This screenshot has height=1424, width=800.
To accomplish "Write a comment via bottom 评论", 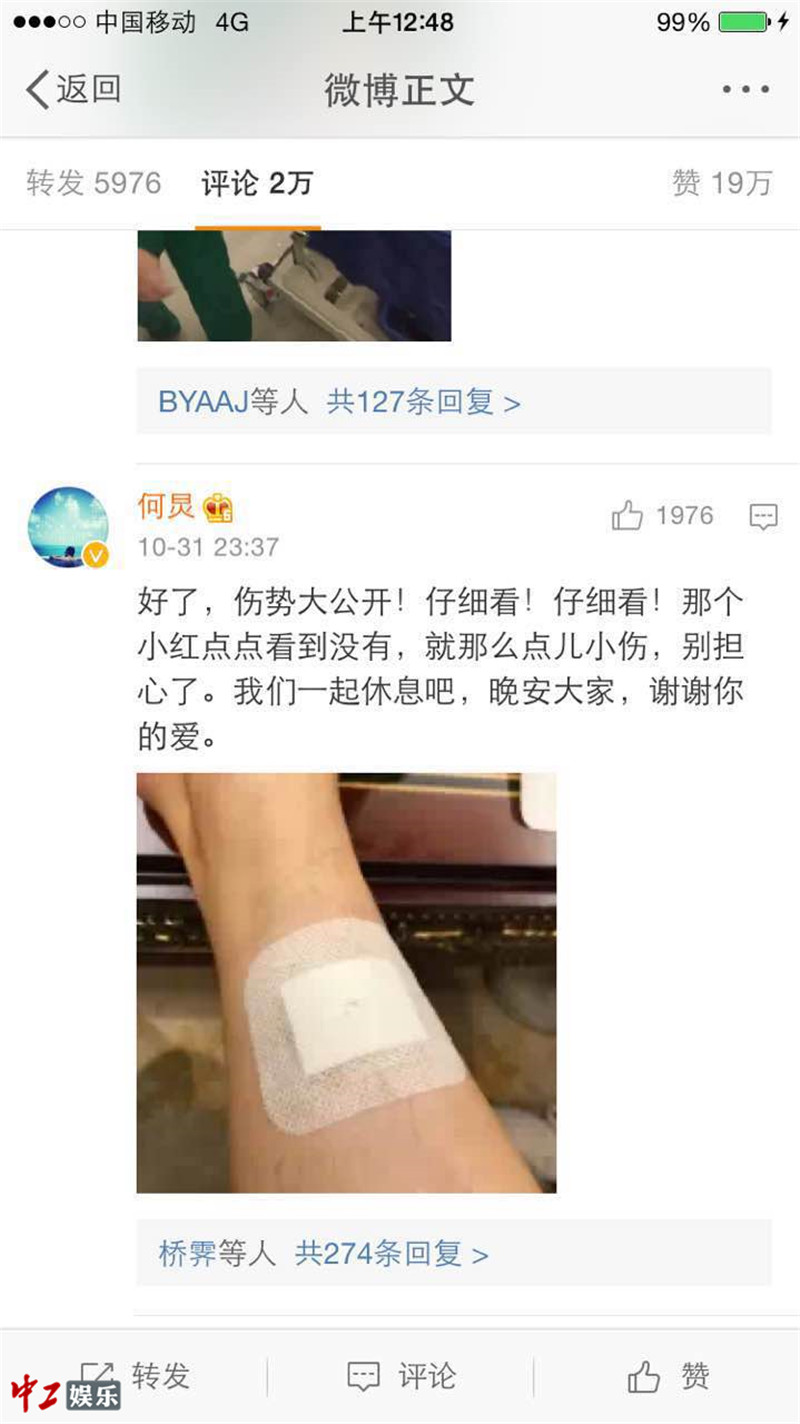I will pos(400,1376).
